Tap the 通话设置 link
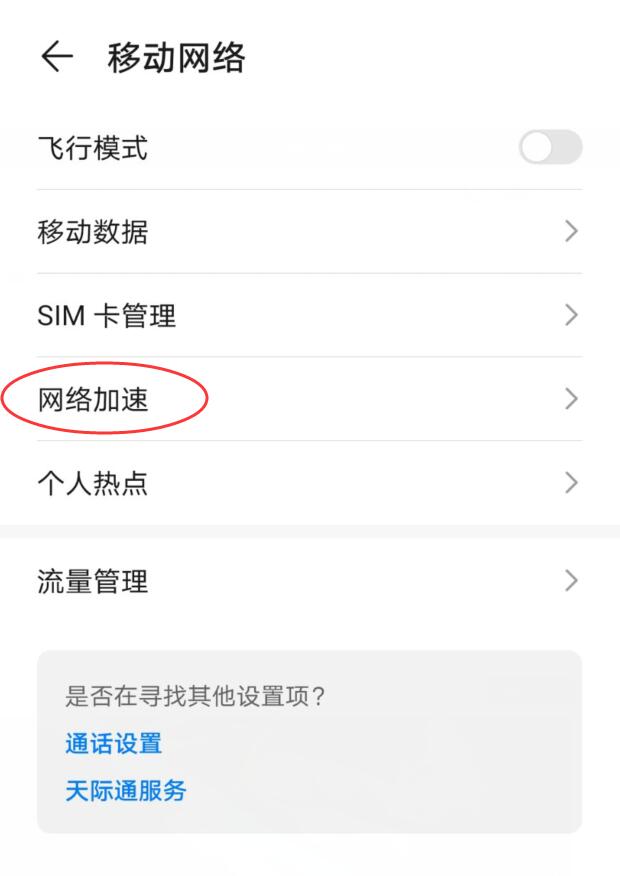 pos(113,744)
